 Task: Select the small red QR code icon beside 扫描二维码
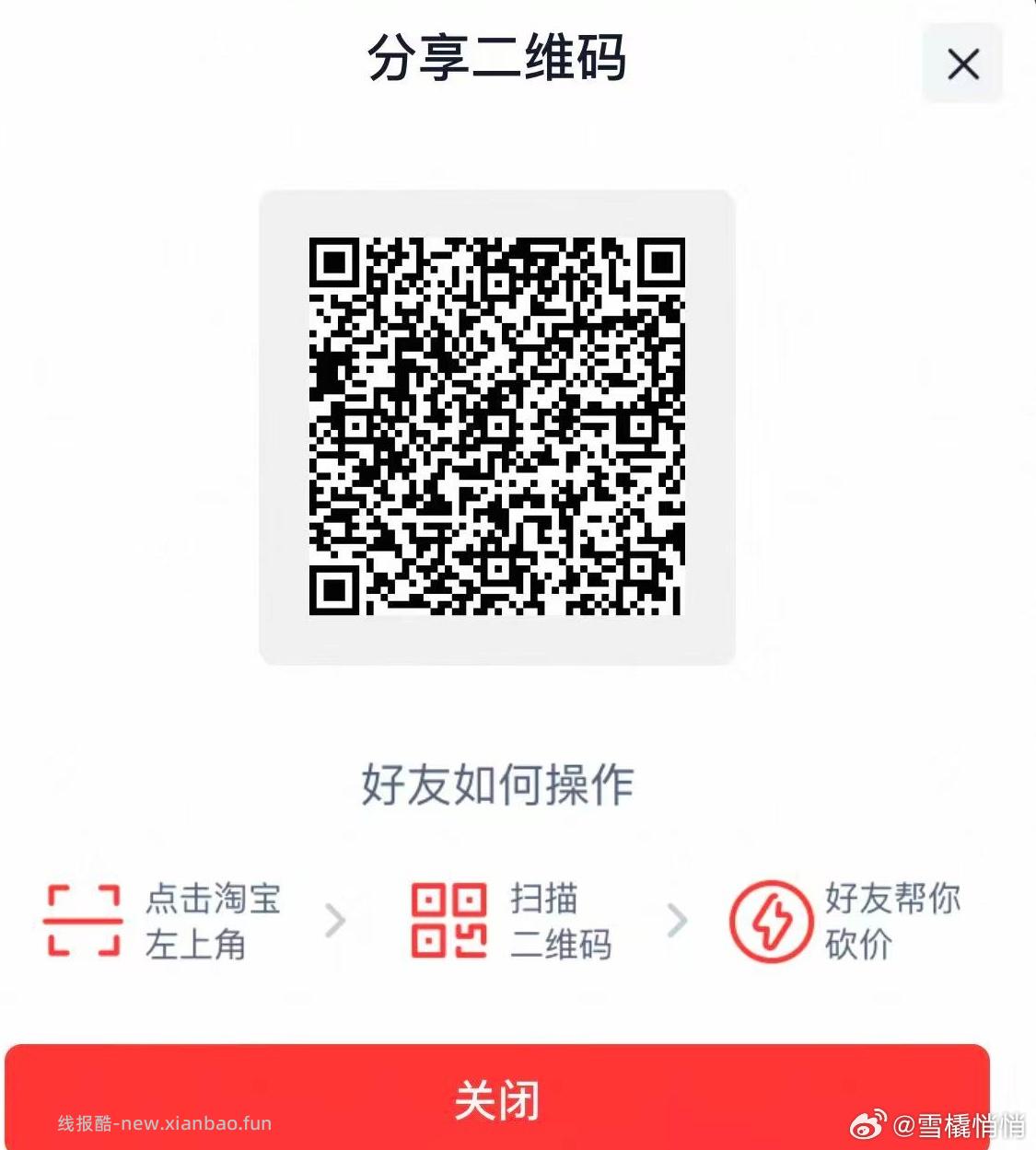tap(448, 919)
